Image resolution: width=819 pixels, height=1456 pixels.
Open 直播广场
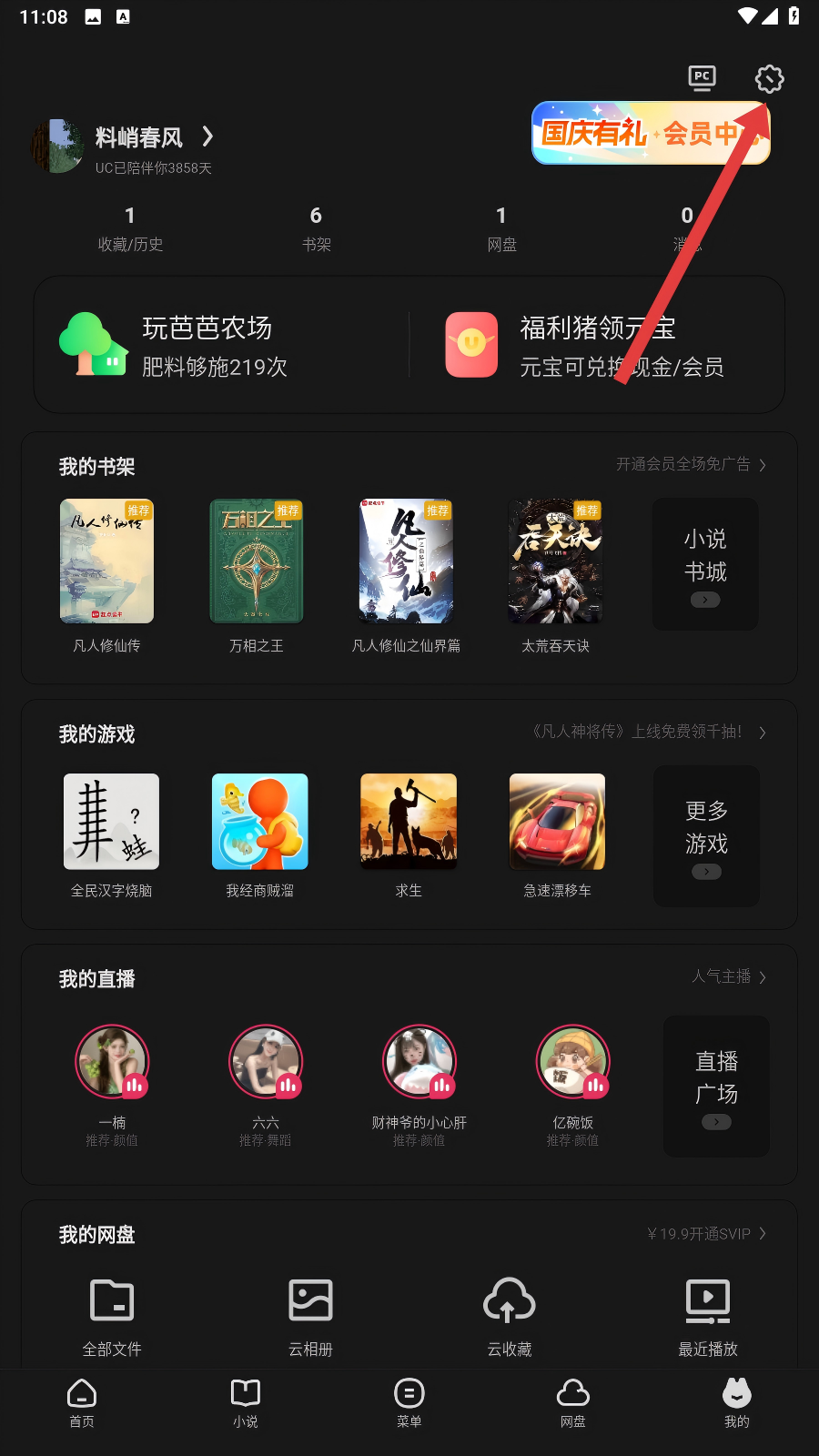(716, 1087)
